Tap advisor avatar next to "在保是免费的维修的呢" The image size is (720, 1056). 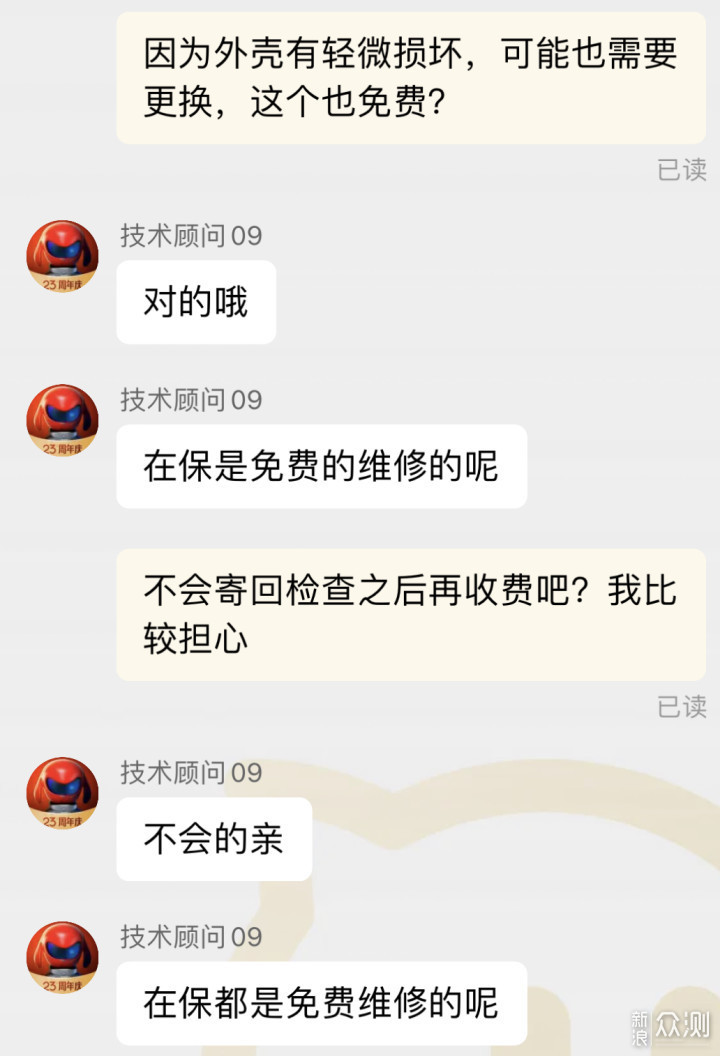click(62, 421)
